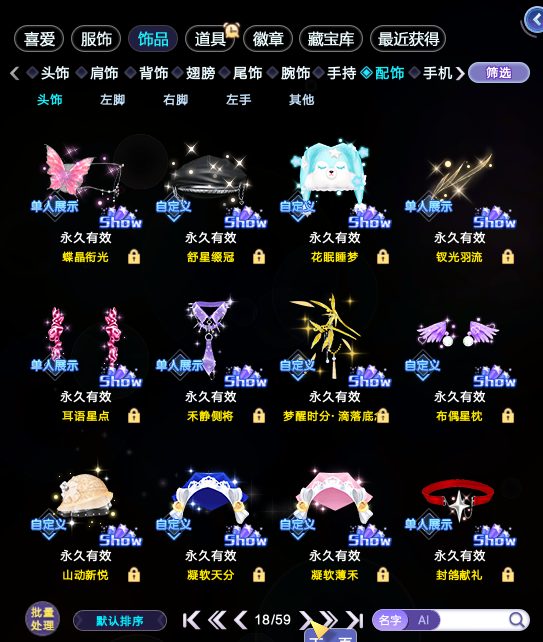
Task: Open the 藏宝库 tab
Action: (330, 39)
